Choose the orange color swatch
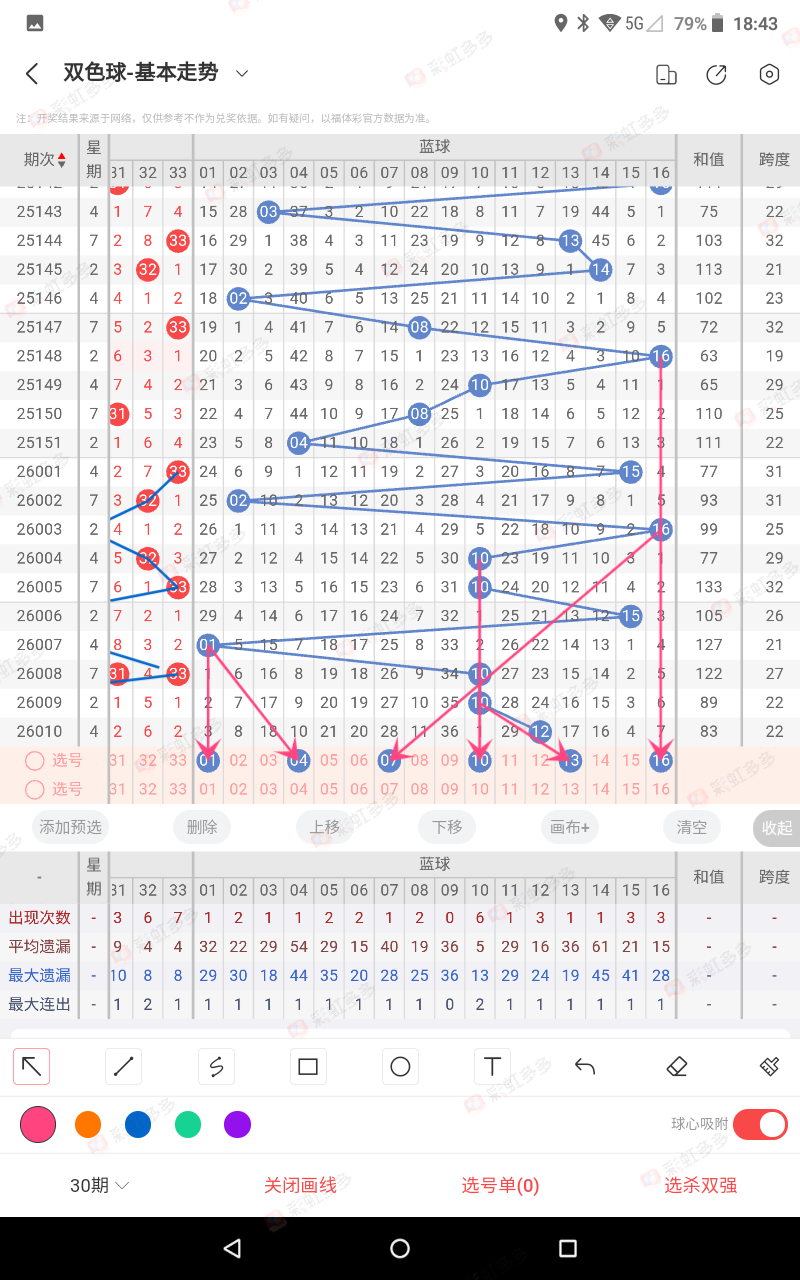This screenshot has height=1280, width=800. 88,1125
